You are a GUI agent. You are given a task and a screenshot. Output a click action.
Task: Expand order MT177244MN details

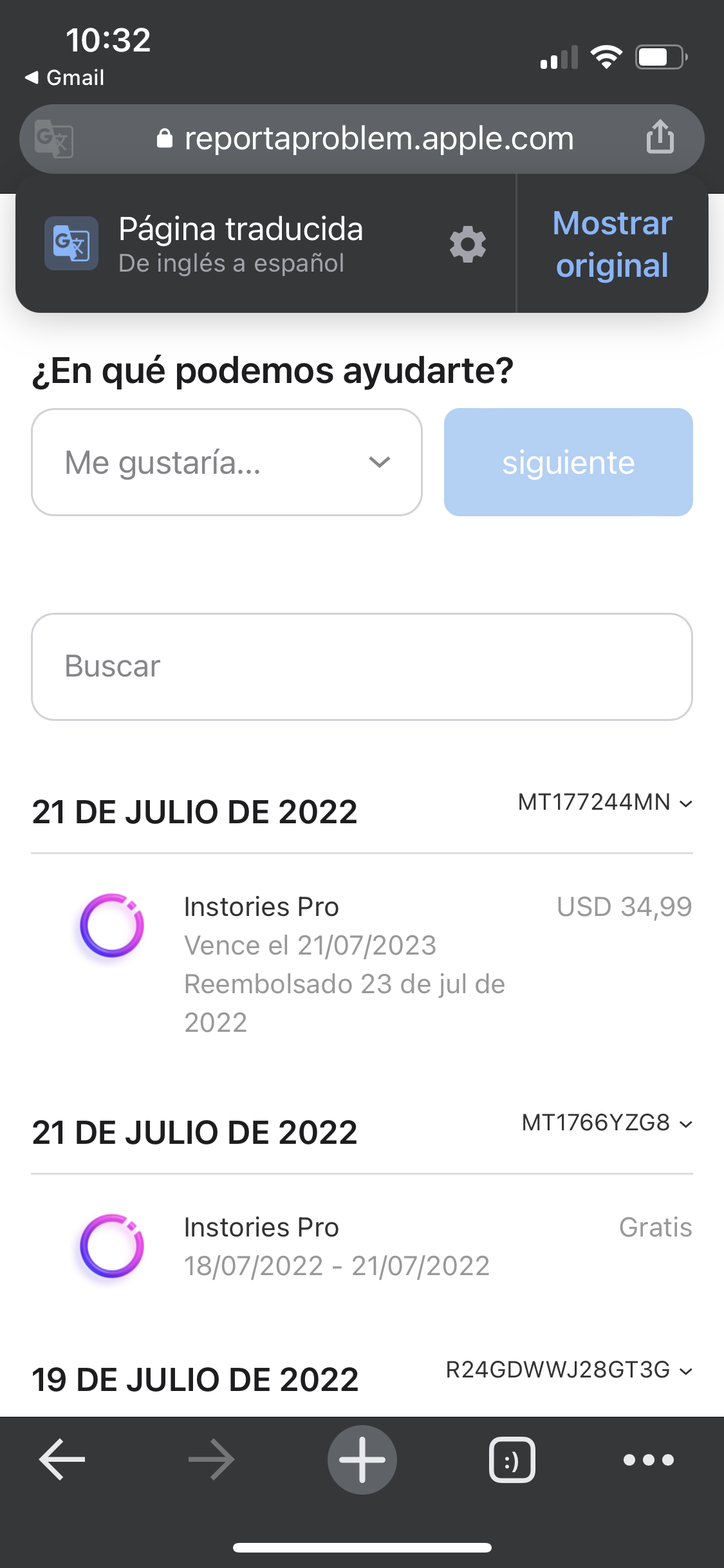tap(605, 803)
